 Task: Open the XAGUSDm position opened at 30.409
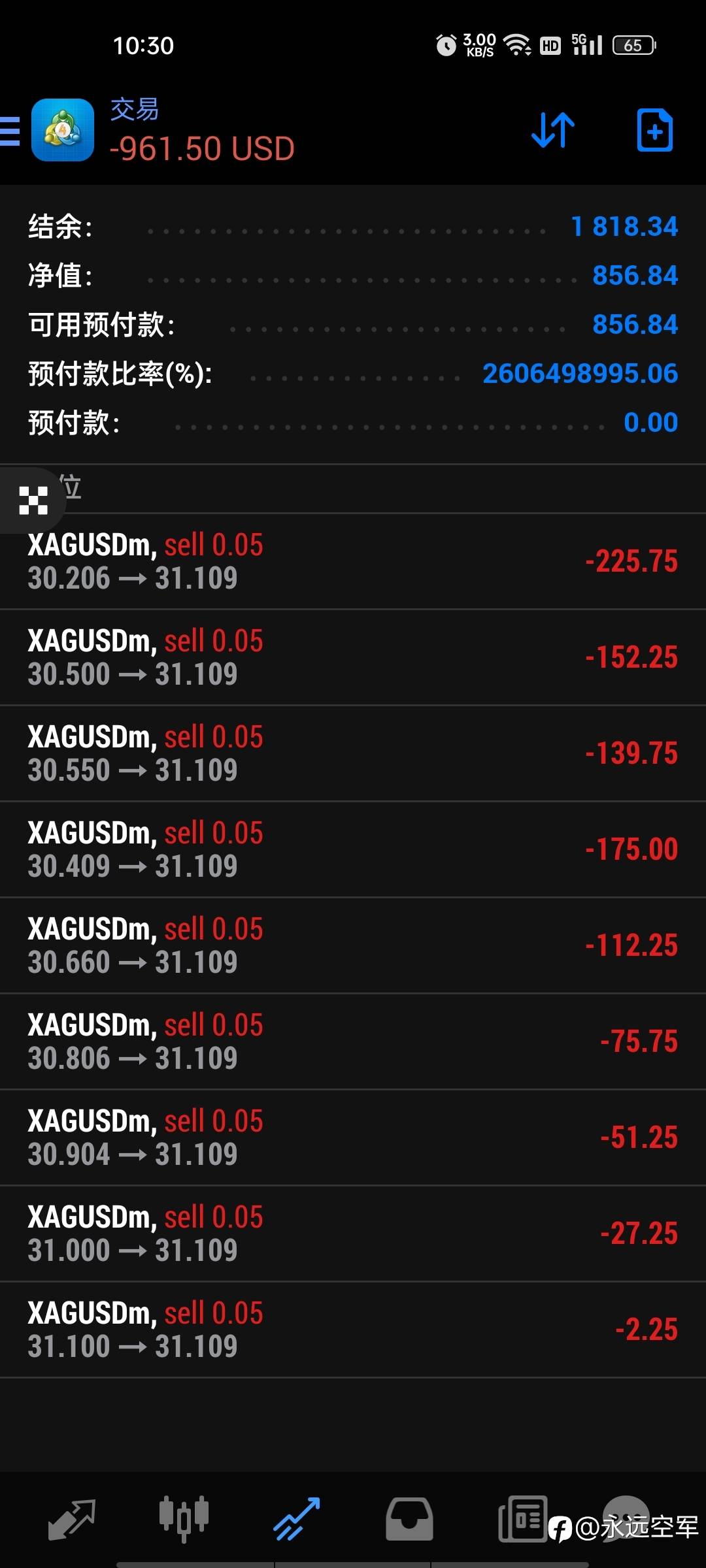353,849
